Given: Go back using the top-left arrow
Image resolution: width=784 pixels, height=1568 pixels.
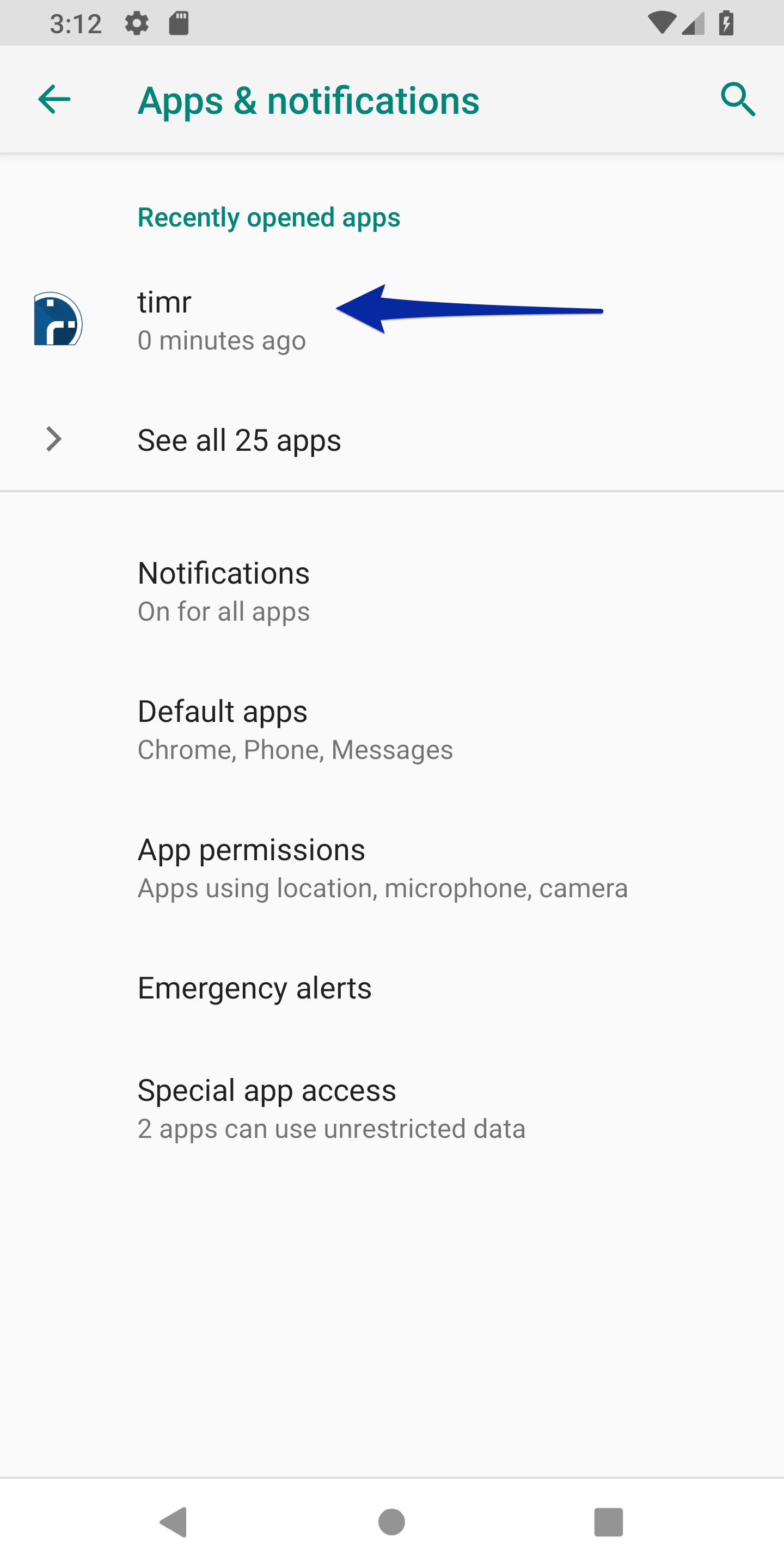Looking at the screenshot, I should [54, 99].
